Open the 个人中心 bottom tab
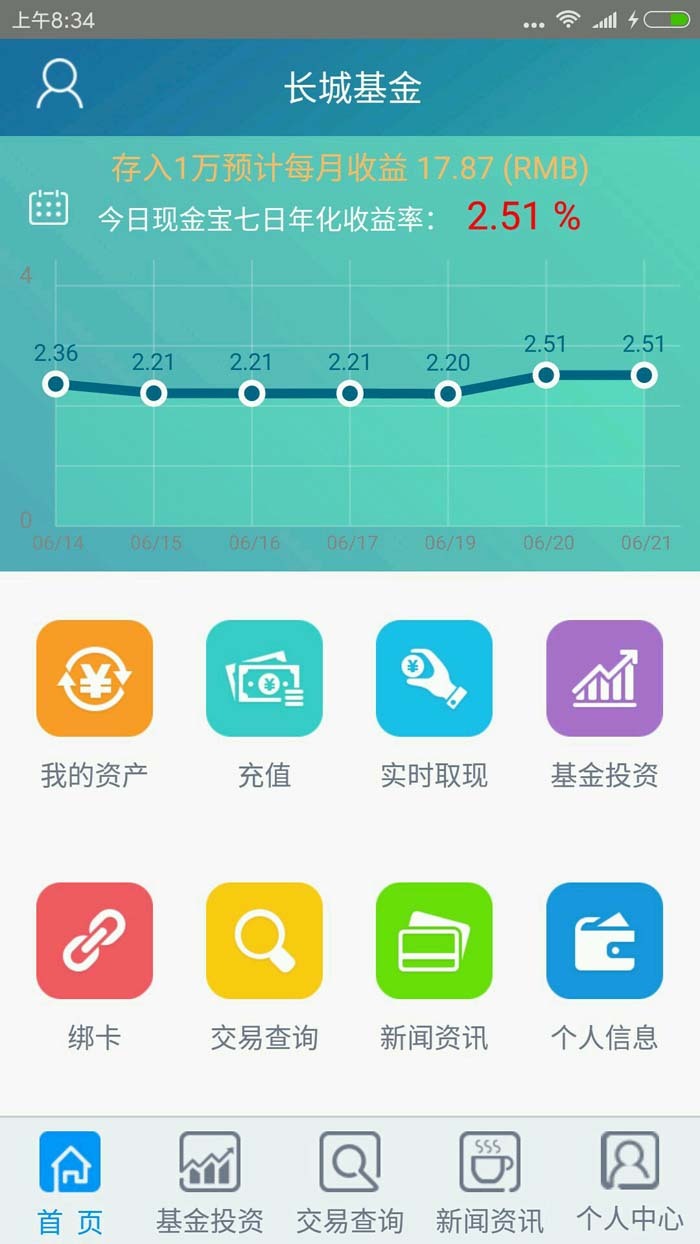 (630, 1180)
